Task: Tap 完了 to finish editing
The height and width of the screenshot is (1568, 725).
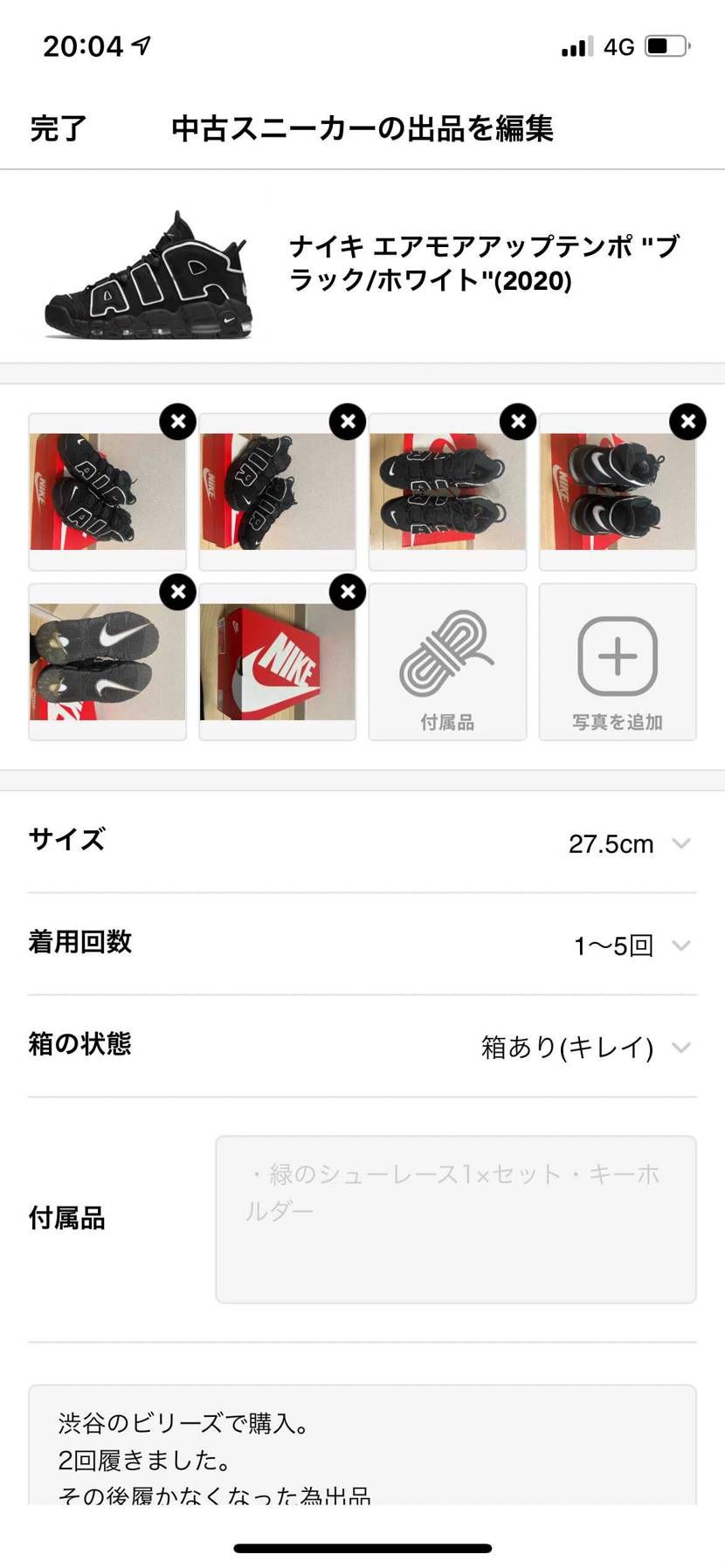Action: [57, 128]
